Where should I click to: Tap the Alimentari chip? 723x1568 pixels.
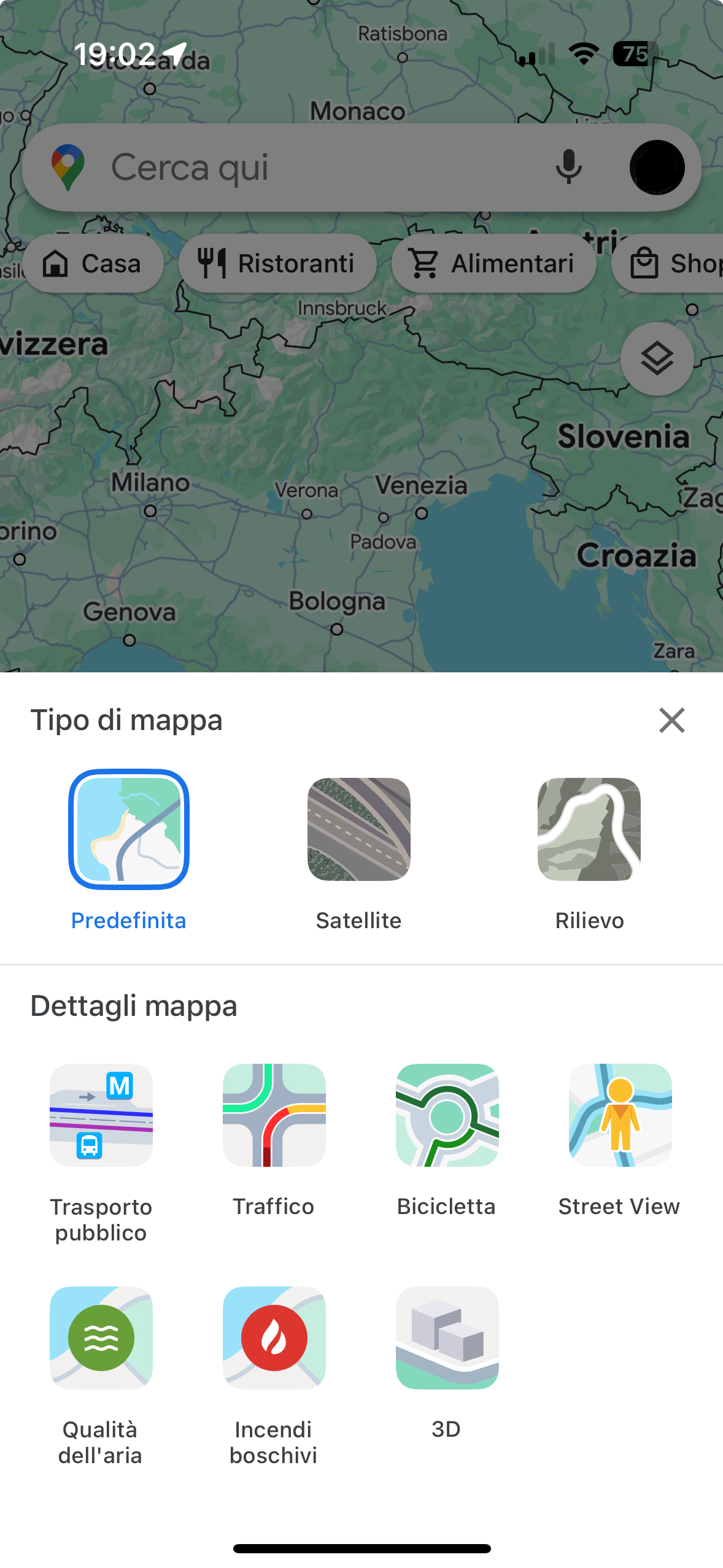493,264
